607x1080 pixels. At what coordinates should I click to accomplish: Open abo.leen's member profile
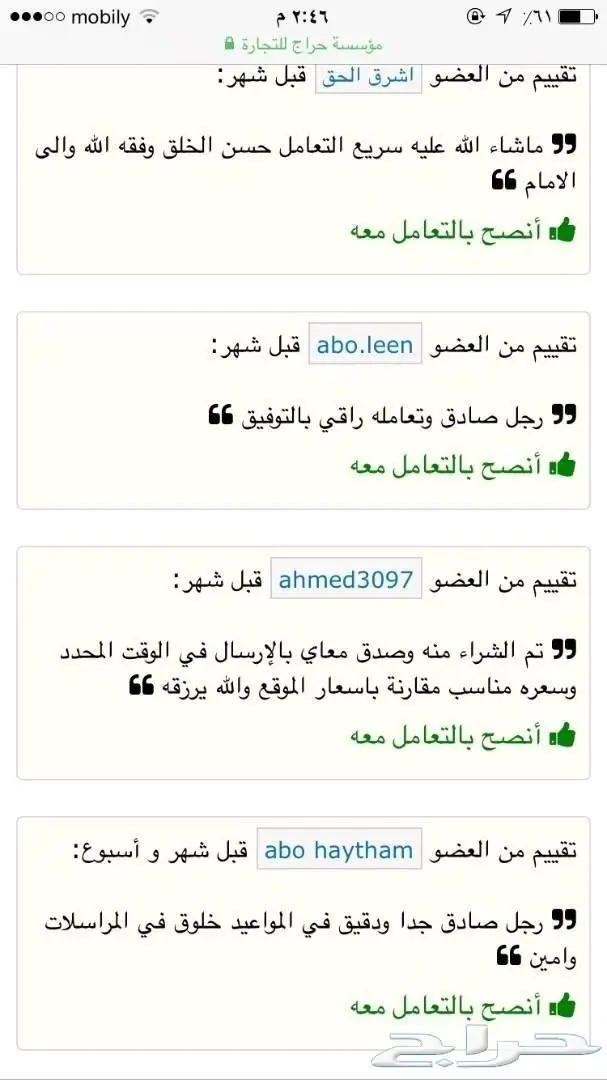point(365,344)
